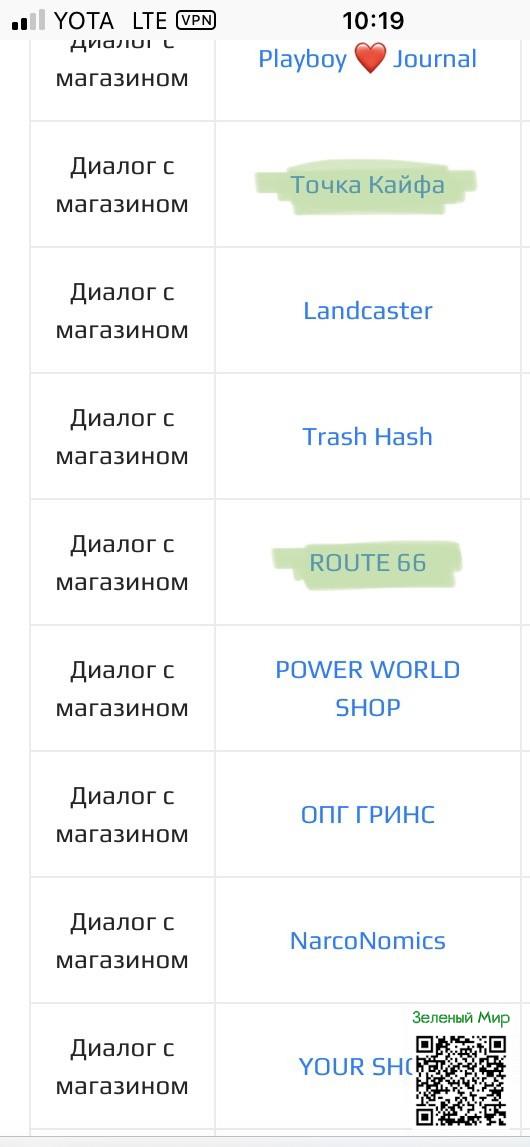Select the POWER WORLD SHOP link

pyautogui.click(x=368, y=688)
